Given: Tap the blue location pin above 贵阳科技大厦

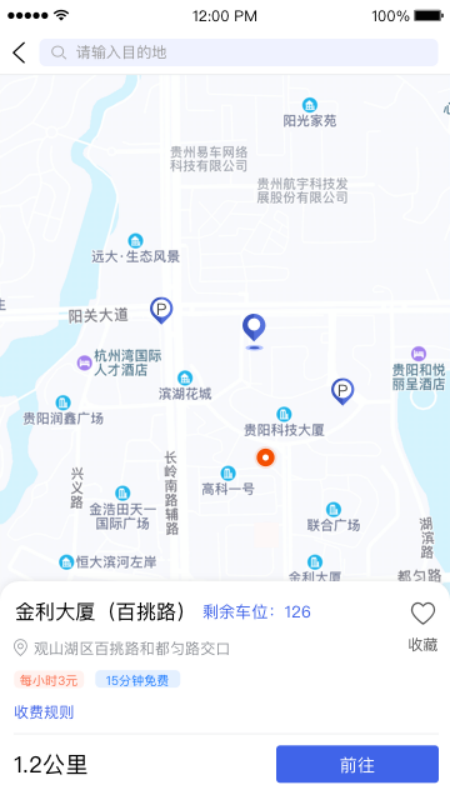Looking at the screenshot, I should [x=254, y=329].
